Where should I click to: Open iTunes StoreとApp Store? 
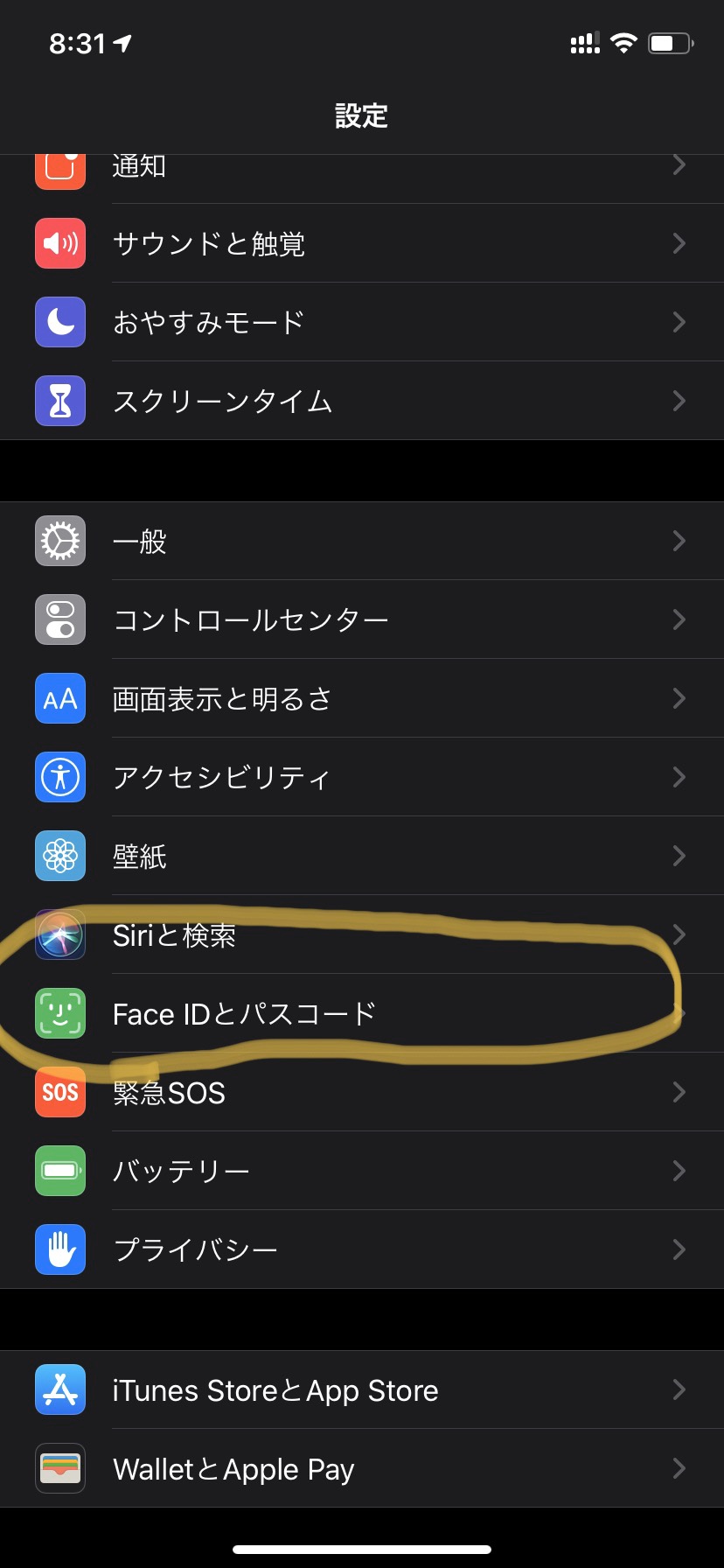pyautogui.click(x=362, y=1389)
